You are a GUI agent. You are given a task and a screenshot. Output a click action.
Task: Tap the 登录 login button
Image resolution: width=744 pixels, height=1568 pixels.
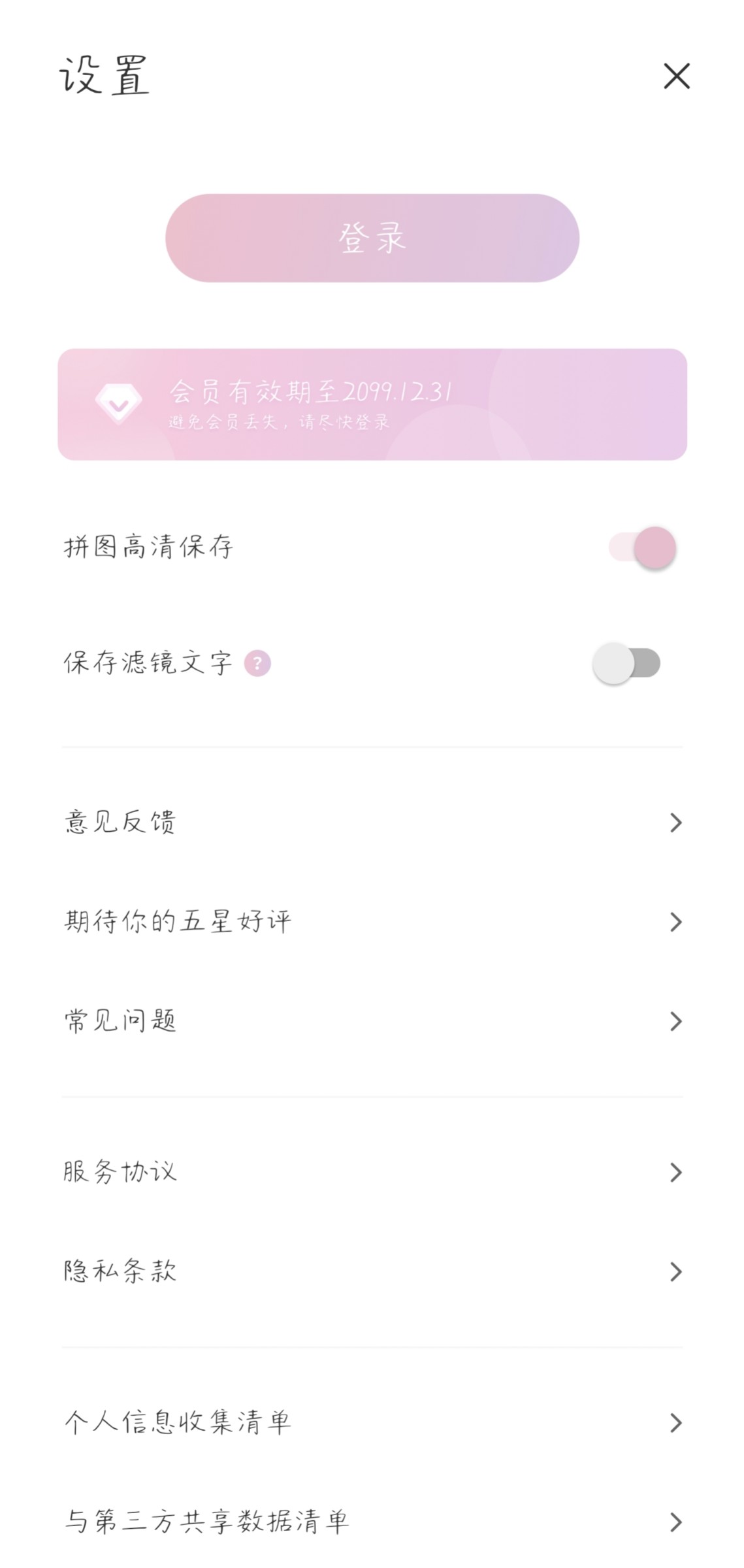pyautogui.click(x=372, y=238)
